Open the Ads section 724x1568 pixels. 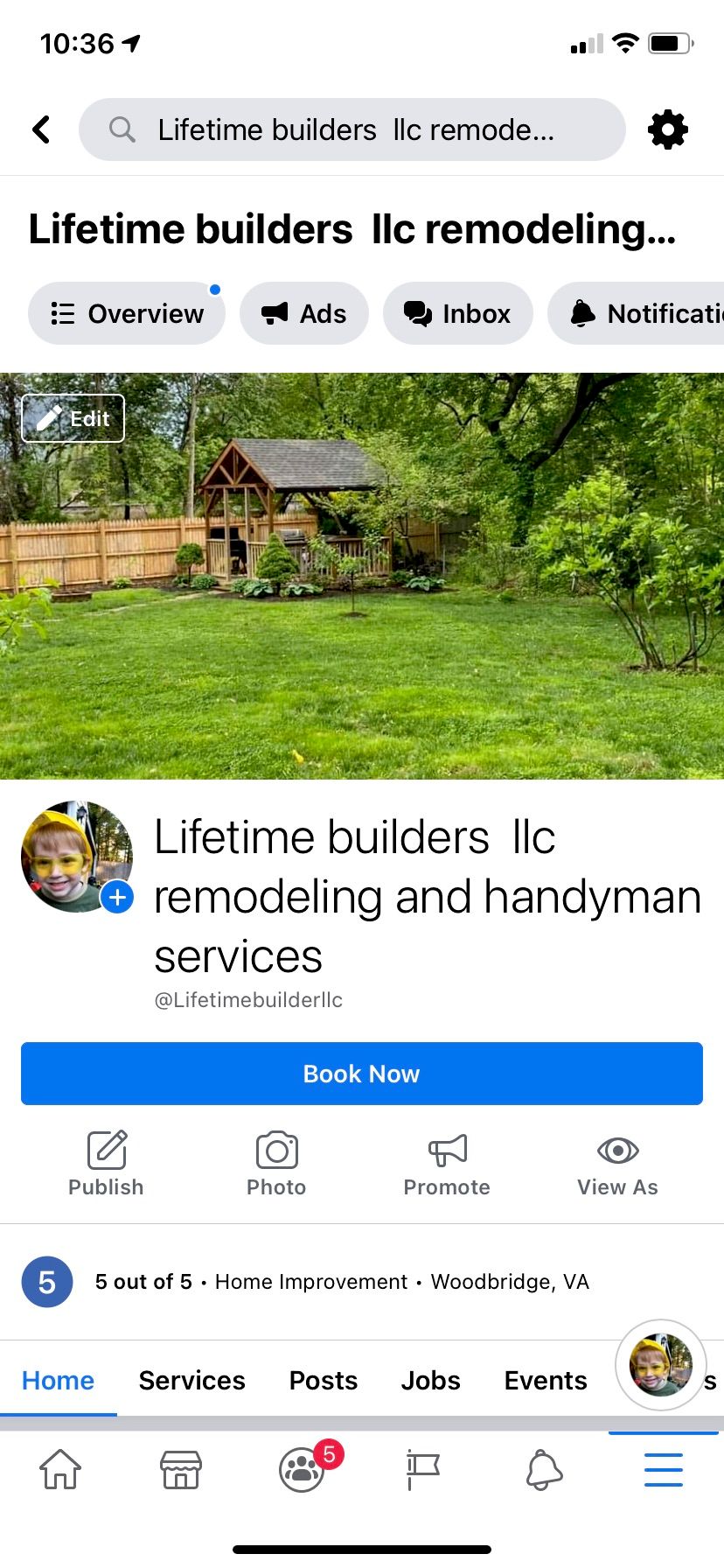pyautogui.click(x=304, y=313)
